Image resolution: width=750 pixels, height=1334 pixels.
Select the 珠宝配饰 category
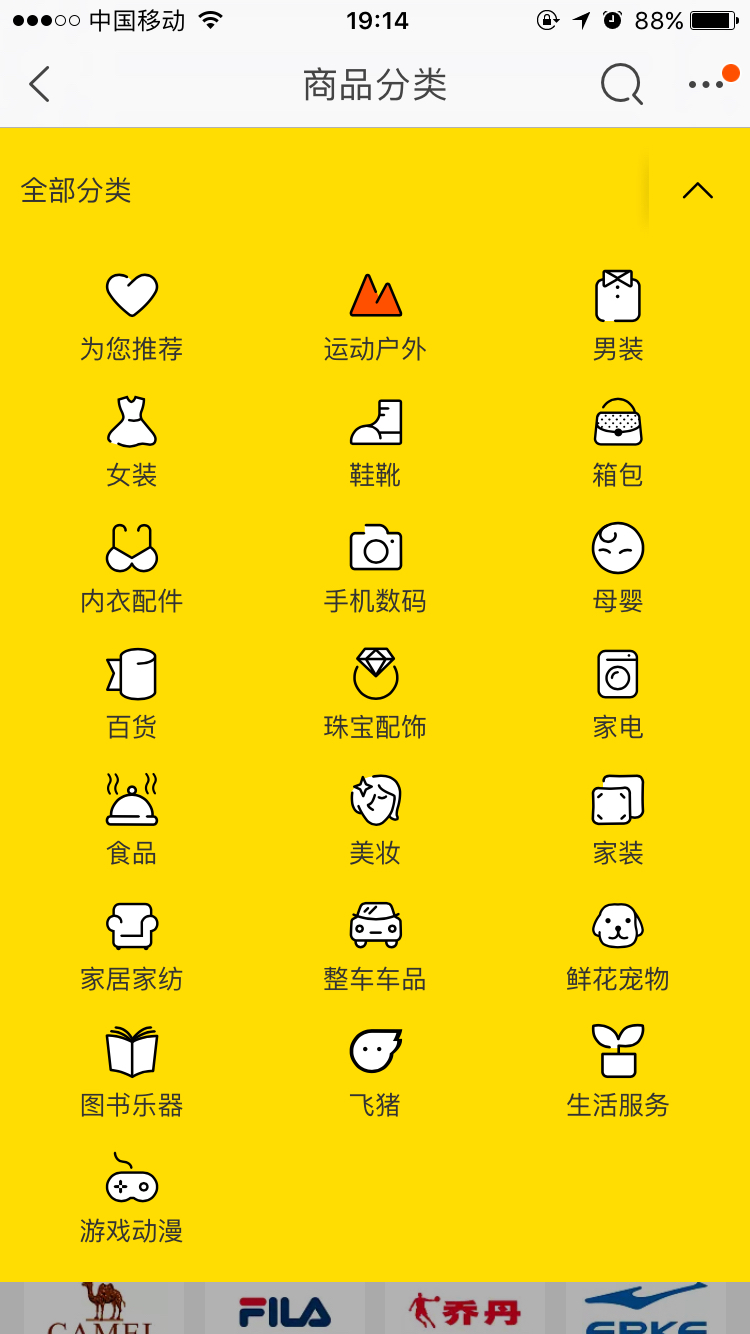pyautogui.click(x=375, y=695)
